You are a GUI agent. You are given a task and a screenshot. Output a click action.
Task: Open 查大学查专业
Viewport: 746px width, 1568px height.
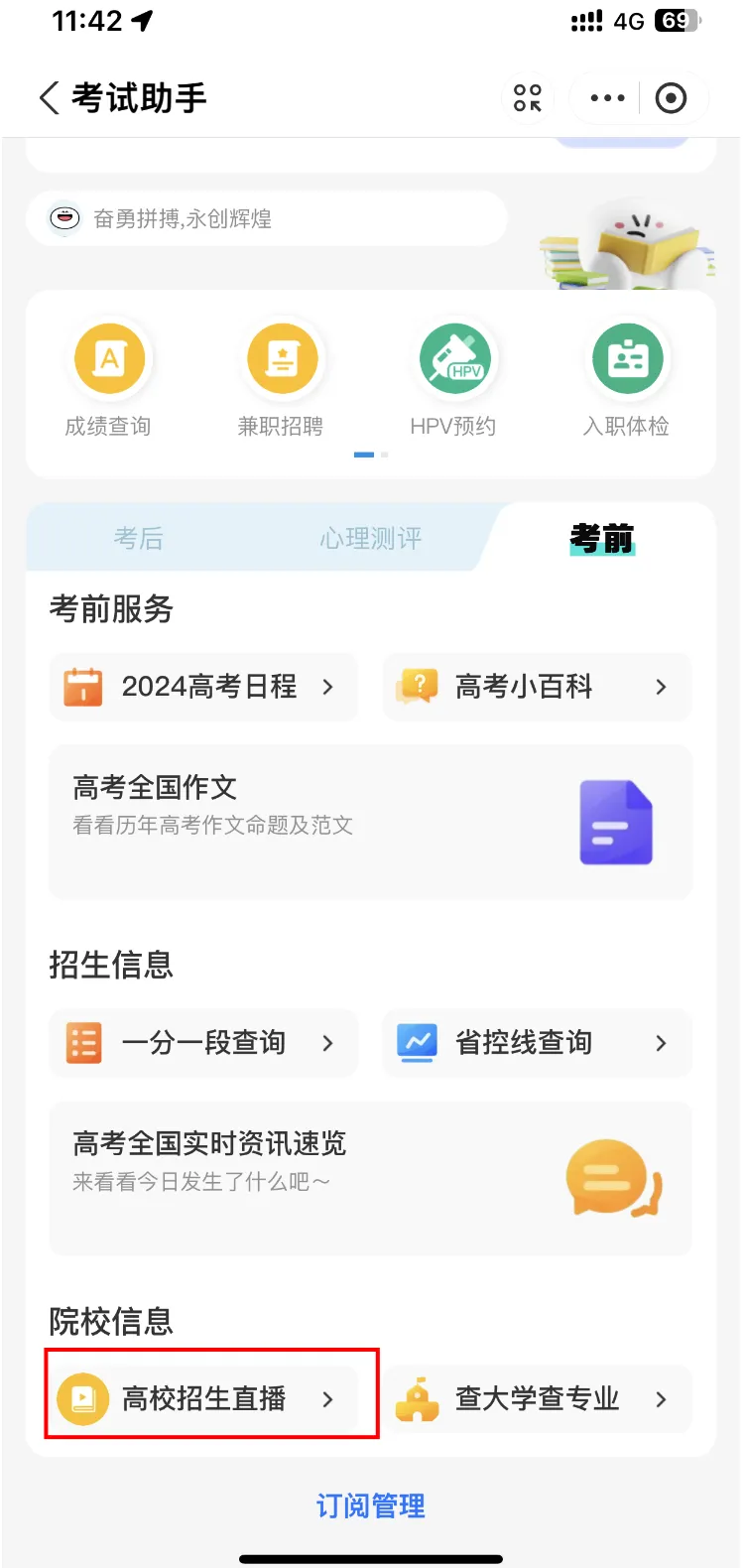(x=537, y=1399)
